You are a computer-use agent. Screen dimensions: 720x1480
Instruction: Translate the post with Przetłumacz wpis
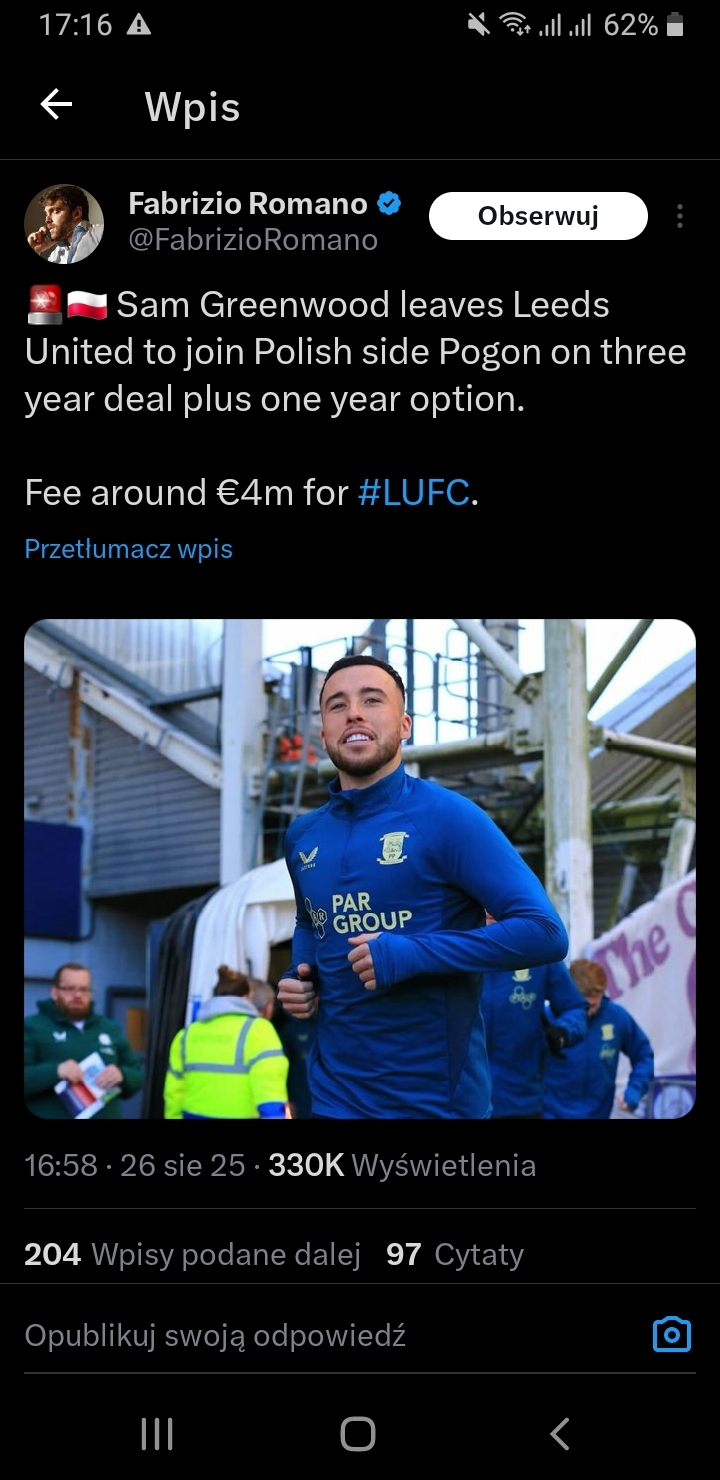128,549
